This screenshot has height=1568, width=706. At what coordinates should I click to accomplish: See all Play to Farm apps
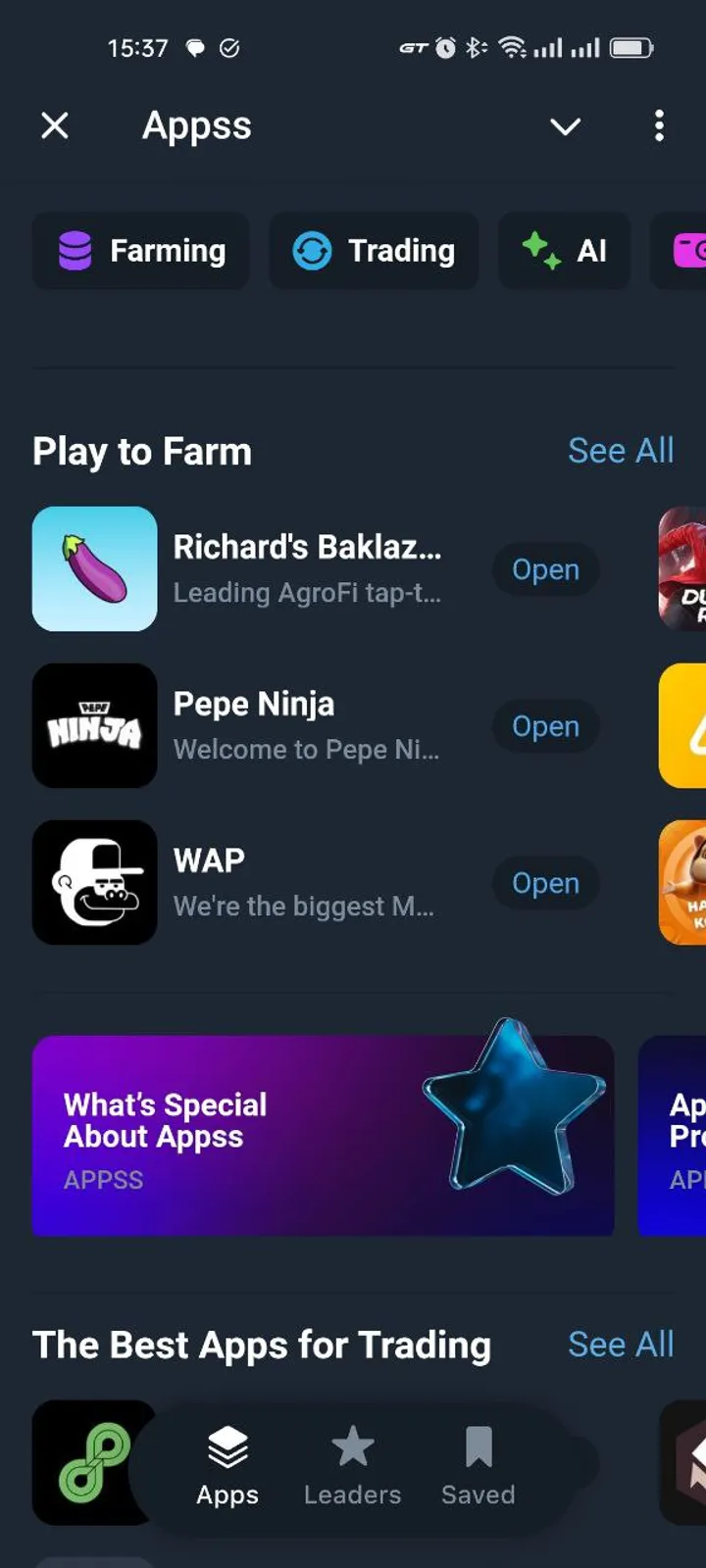coord(620,451)
